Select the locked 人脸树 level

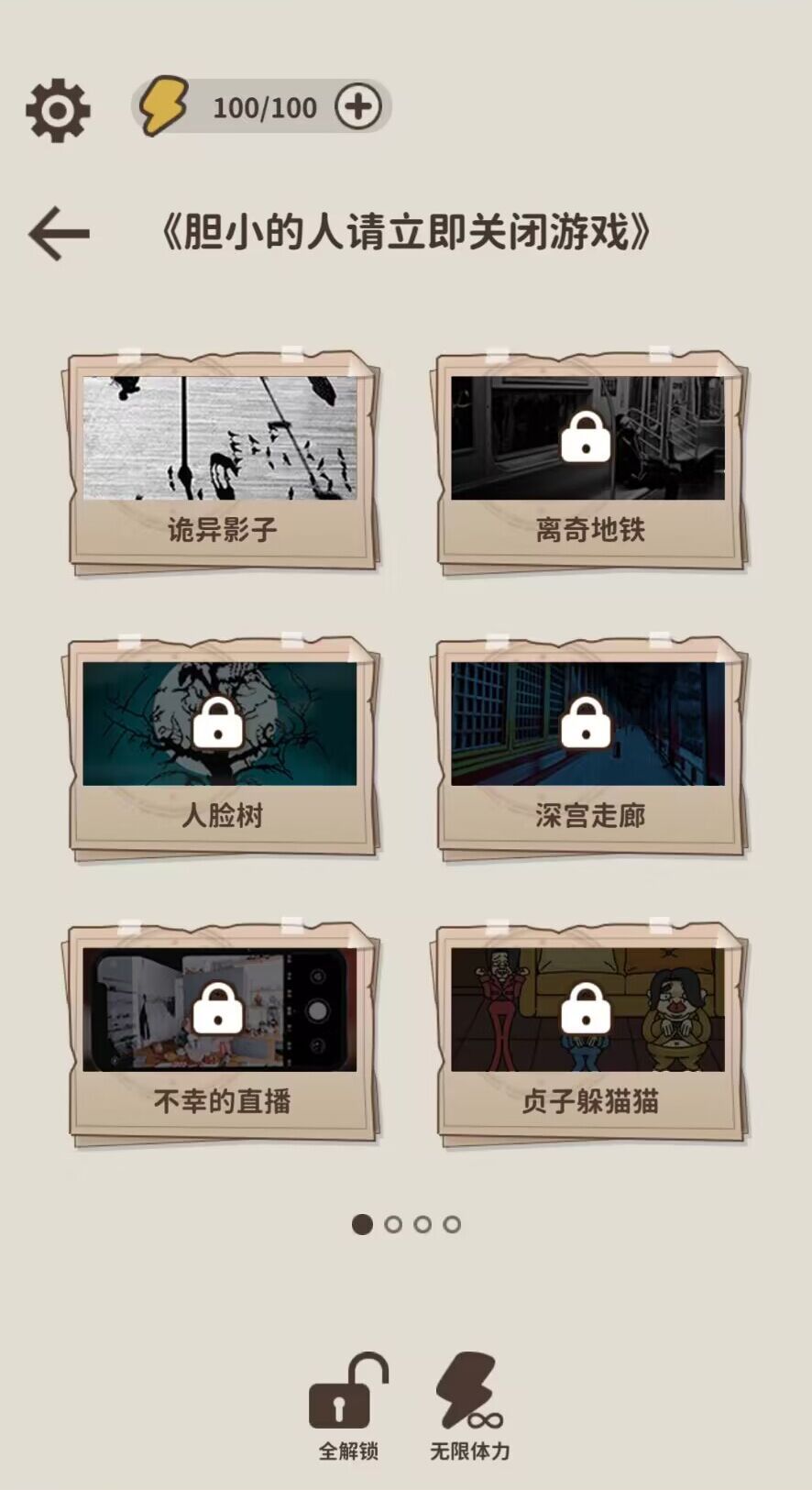point(221,745)
